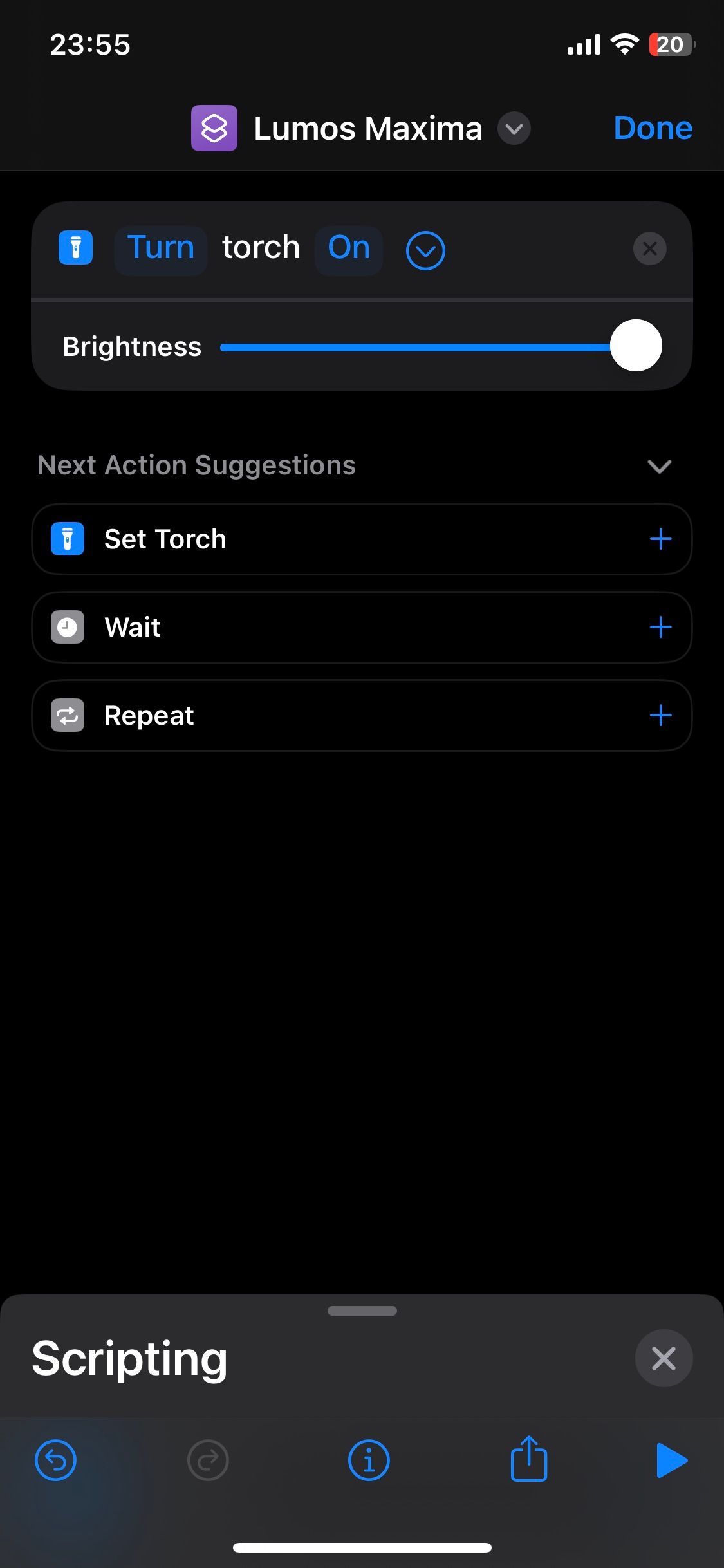Select the torch icon on the Turn torch action
This screenshot has width=724, height=1568.
75,248
